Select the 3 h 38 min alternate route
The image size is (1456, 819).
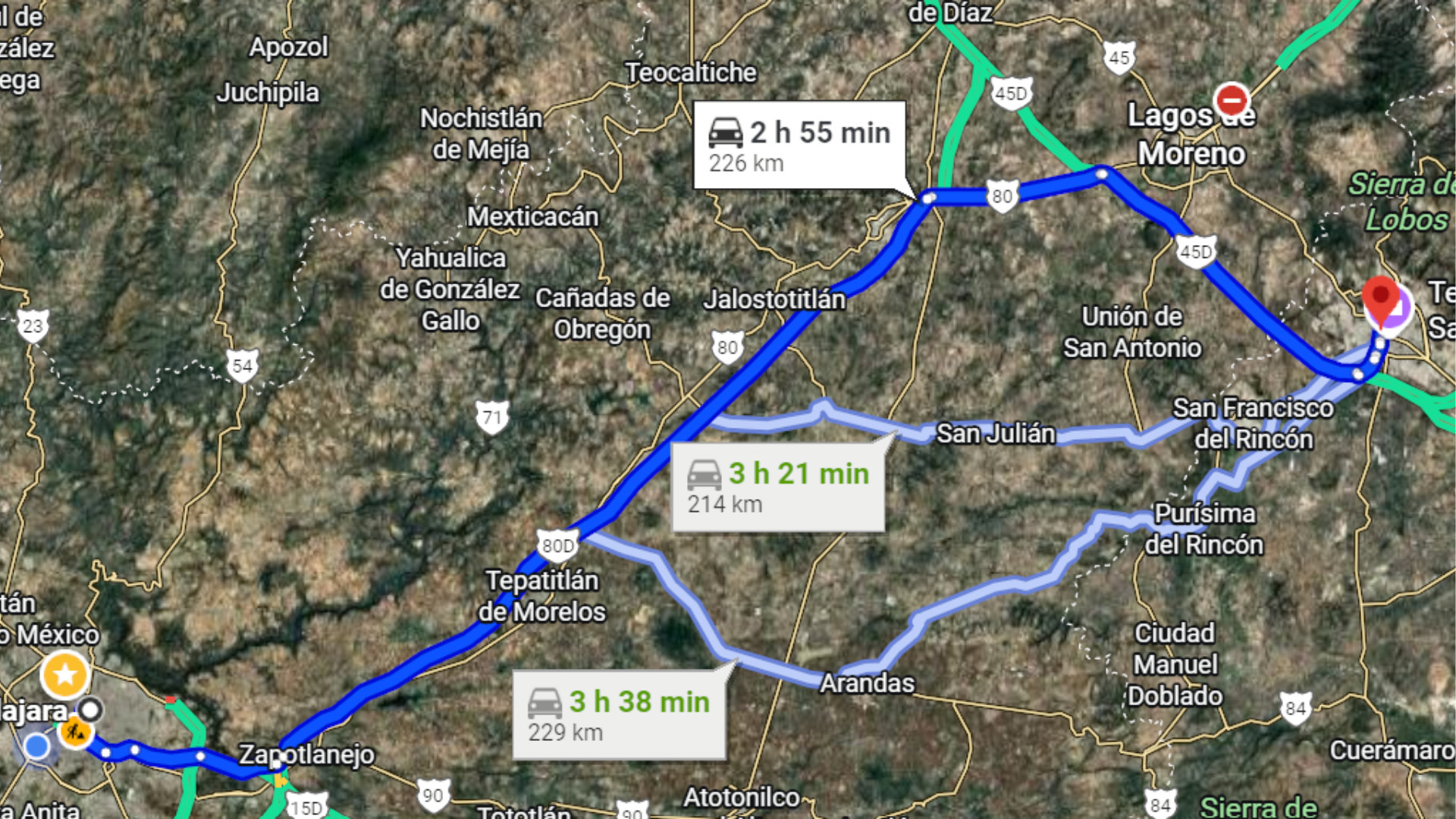coord(619,715)
